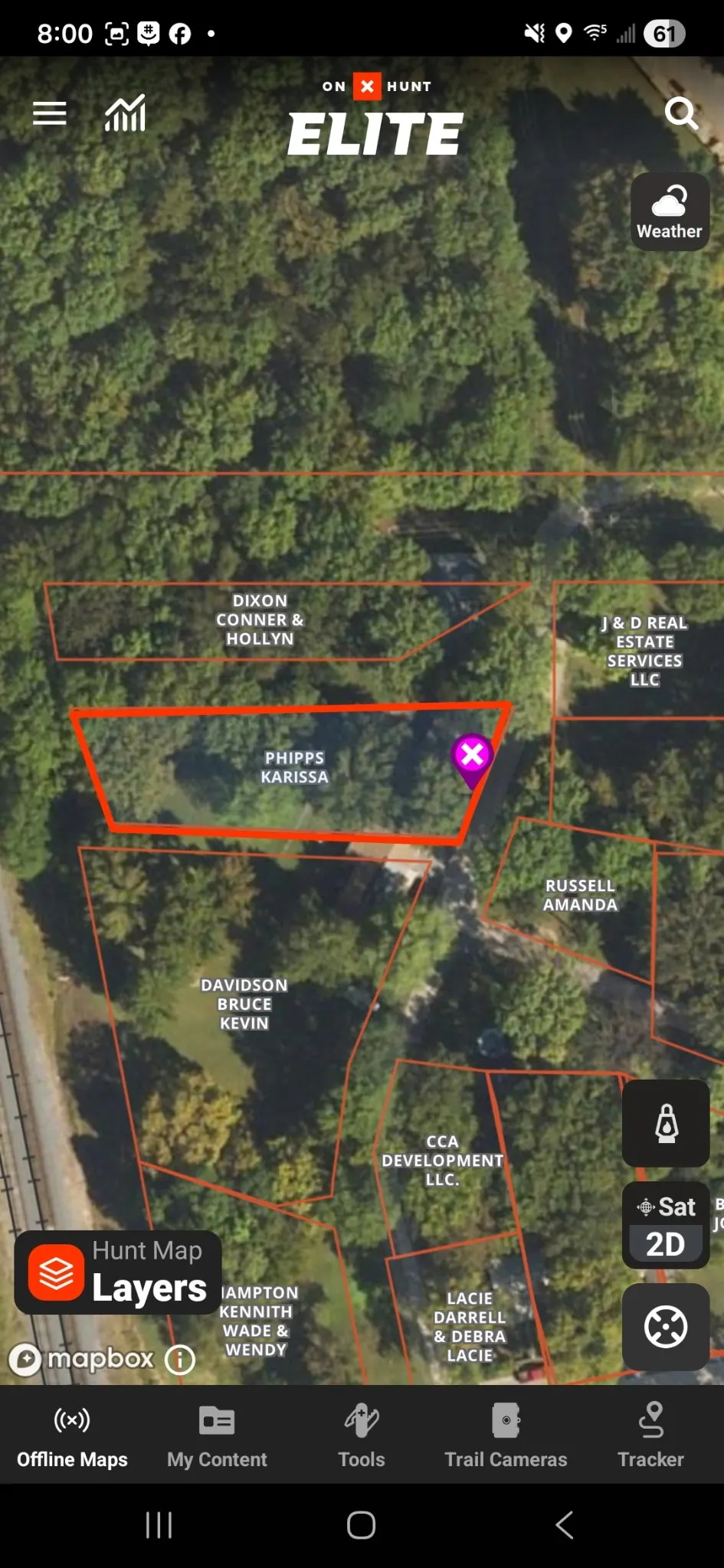Toggle the Sat 2D basemap button
Image resolution: width=724 pixels, height=1568 pixels.
[666, 1226]
